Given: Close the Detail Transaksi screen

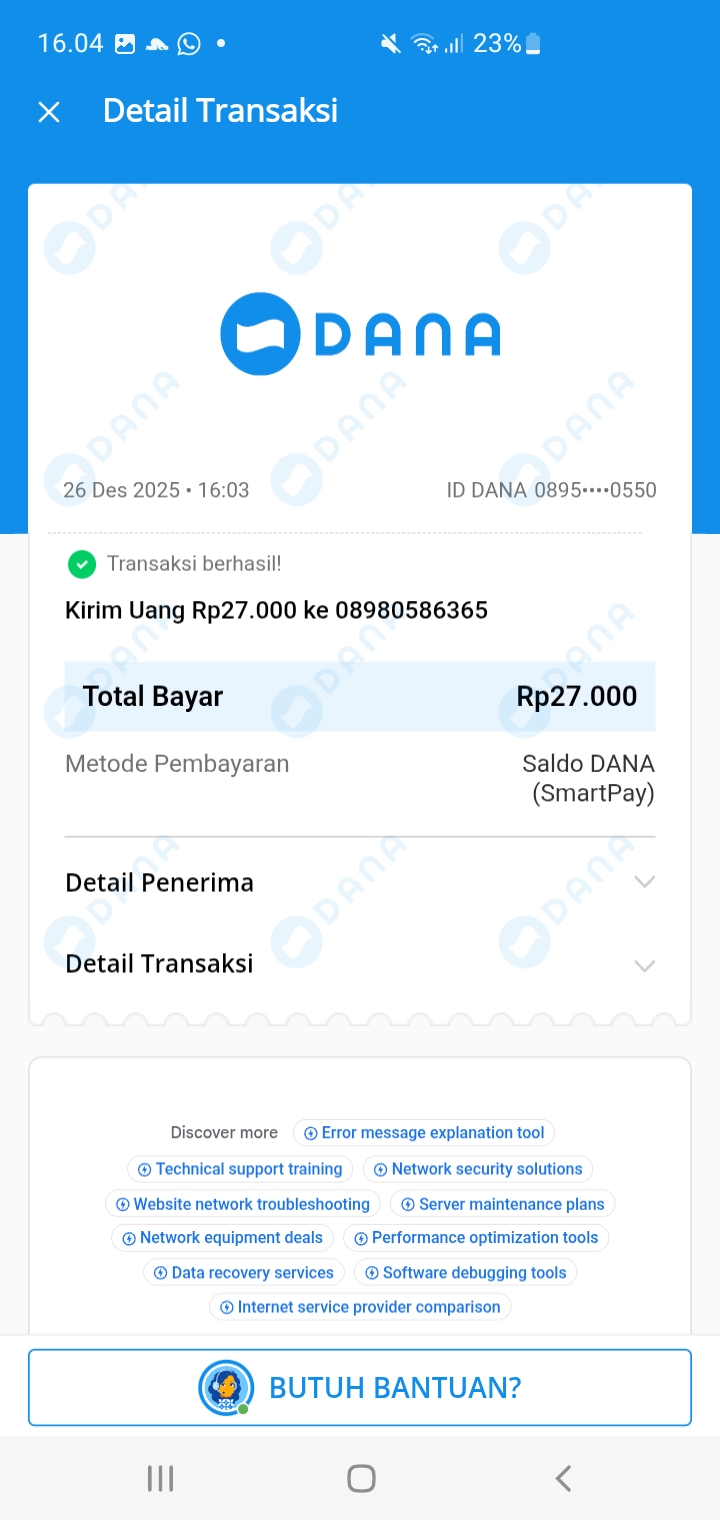Looking at the screenshot, I should [x=49, y=112].
